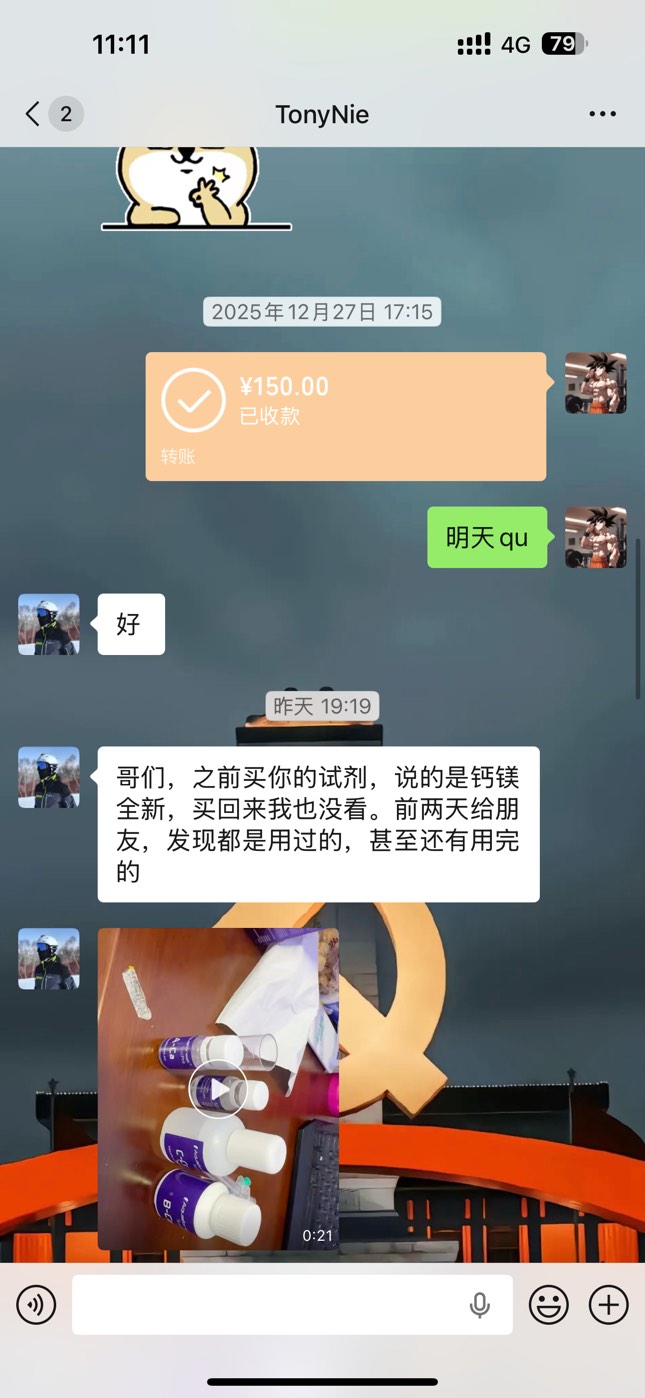Open TonyNie's avatar next to 好
The height and width of the screenshot is (1398, 645).
(49, 625)
